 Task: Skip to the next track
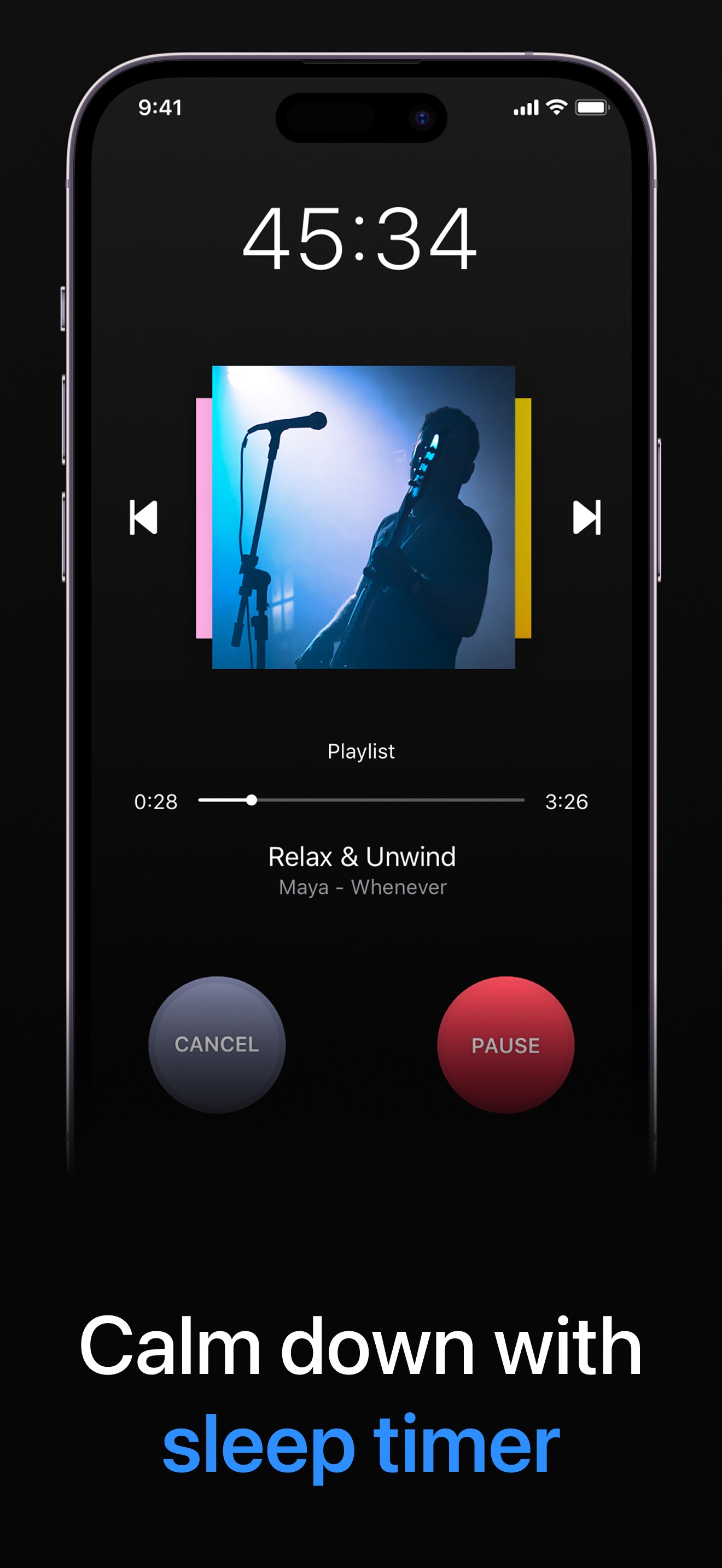(x=587, y=519)
